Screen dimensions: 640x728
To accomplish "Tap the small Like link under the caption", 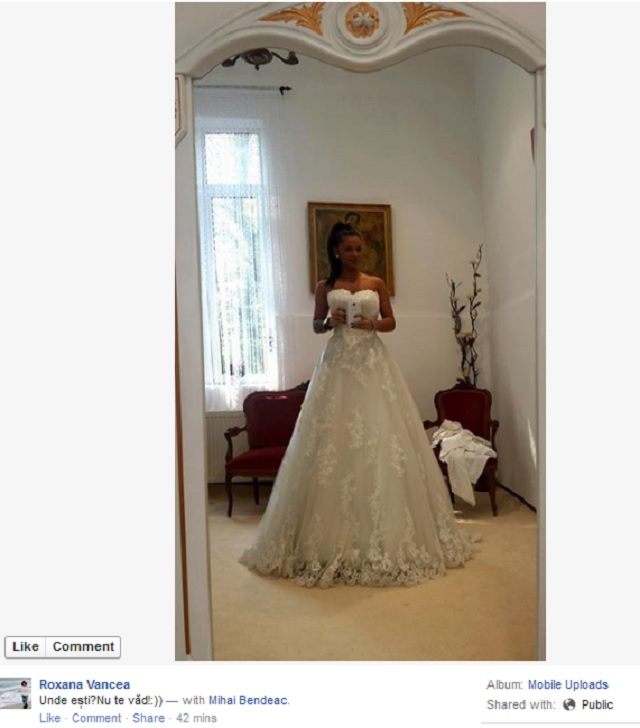I will coord(50,718).
